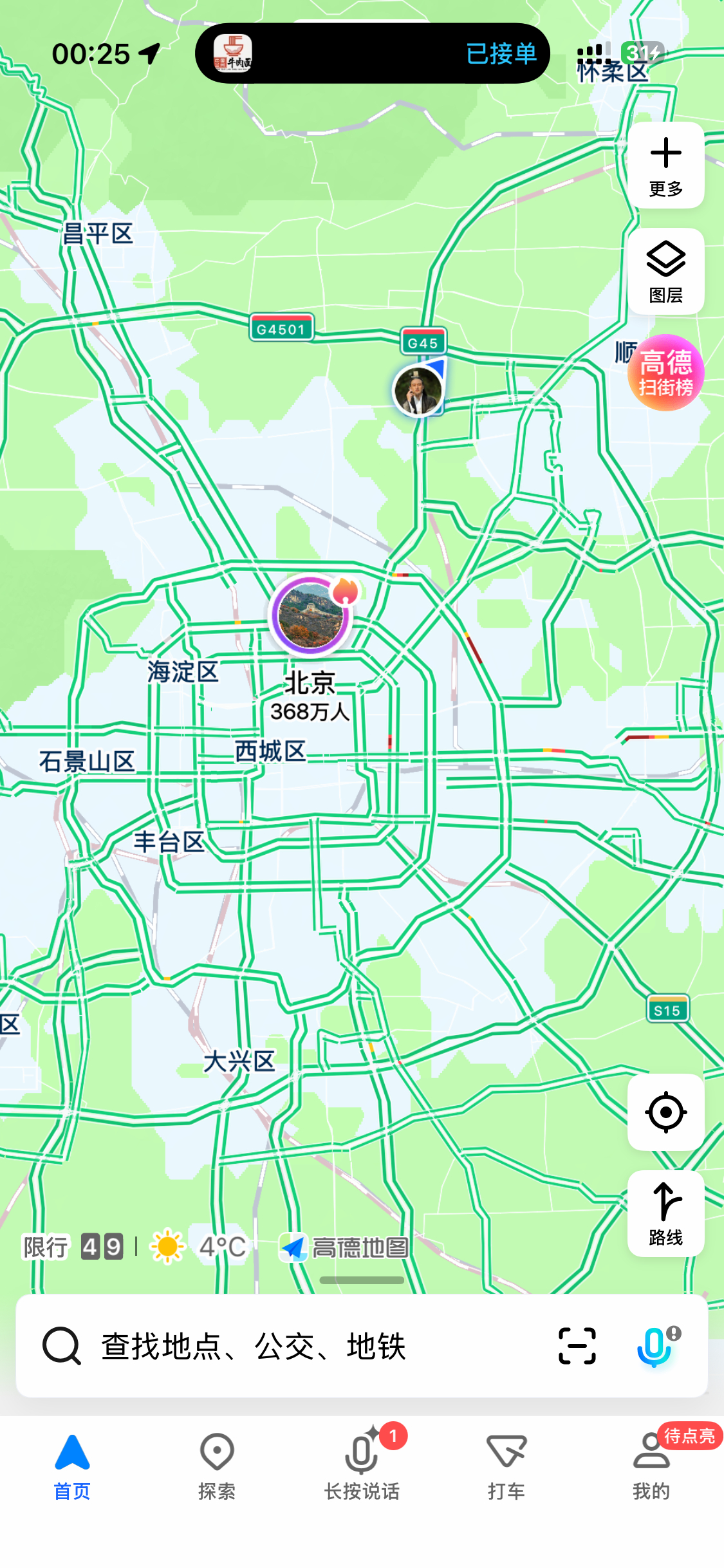This screenshot has height=1568, width=724.
Task: Open 路线 route planning
Action: point(665,1213)
